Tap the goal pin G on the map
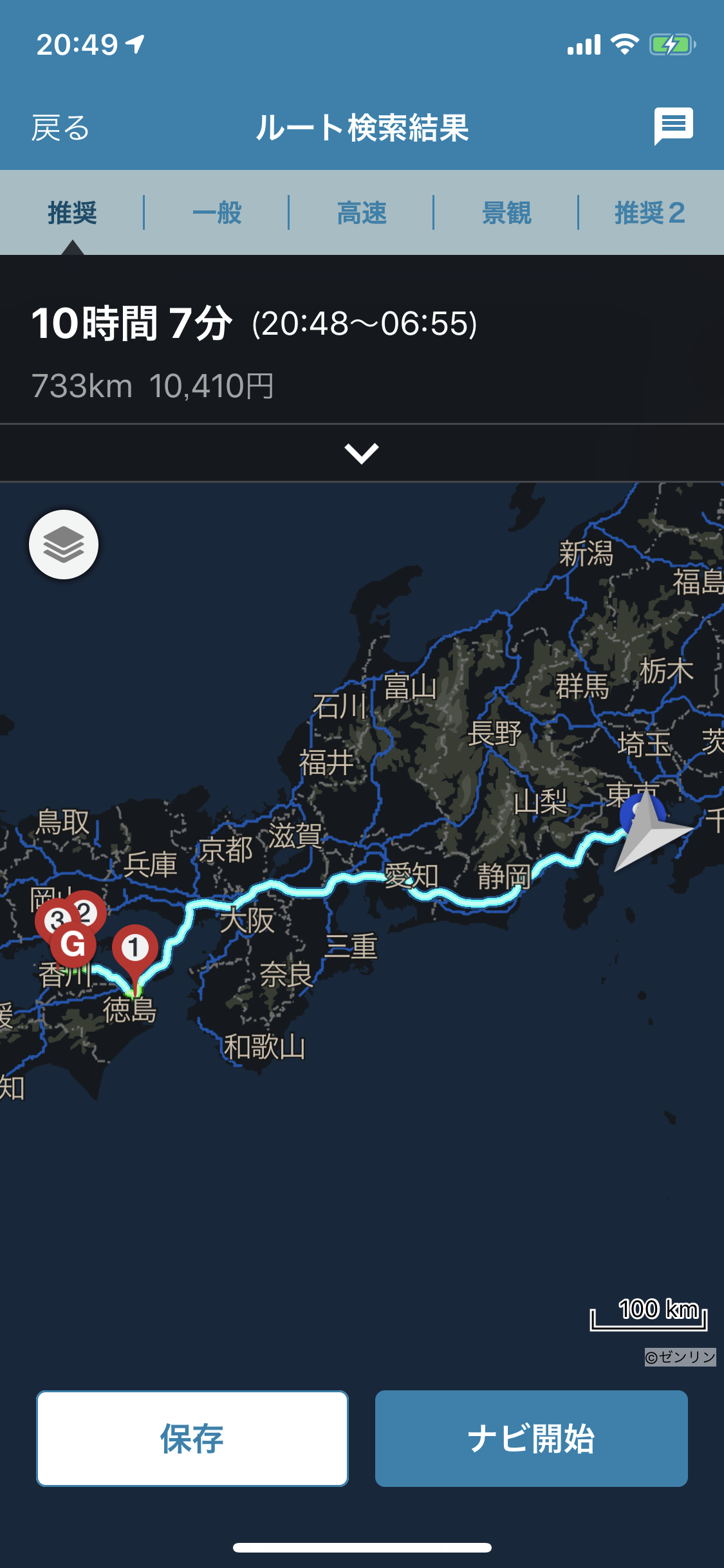This screenshot has width=724, height=1568. click(73, 945)
